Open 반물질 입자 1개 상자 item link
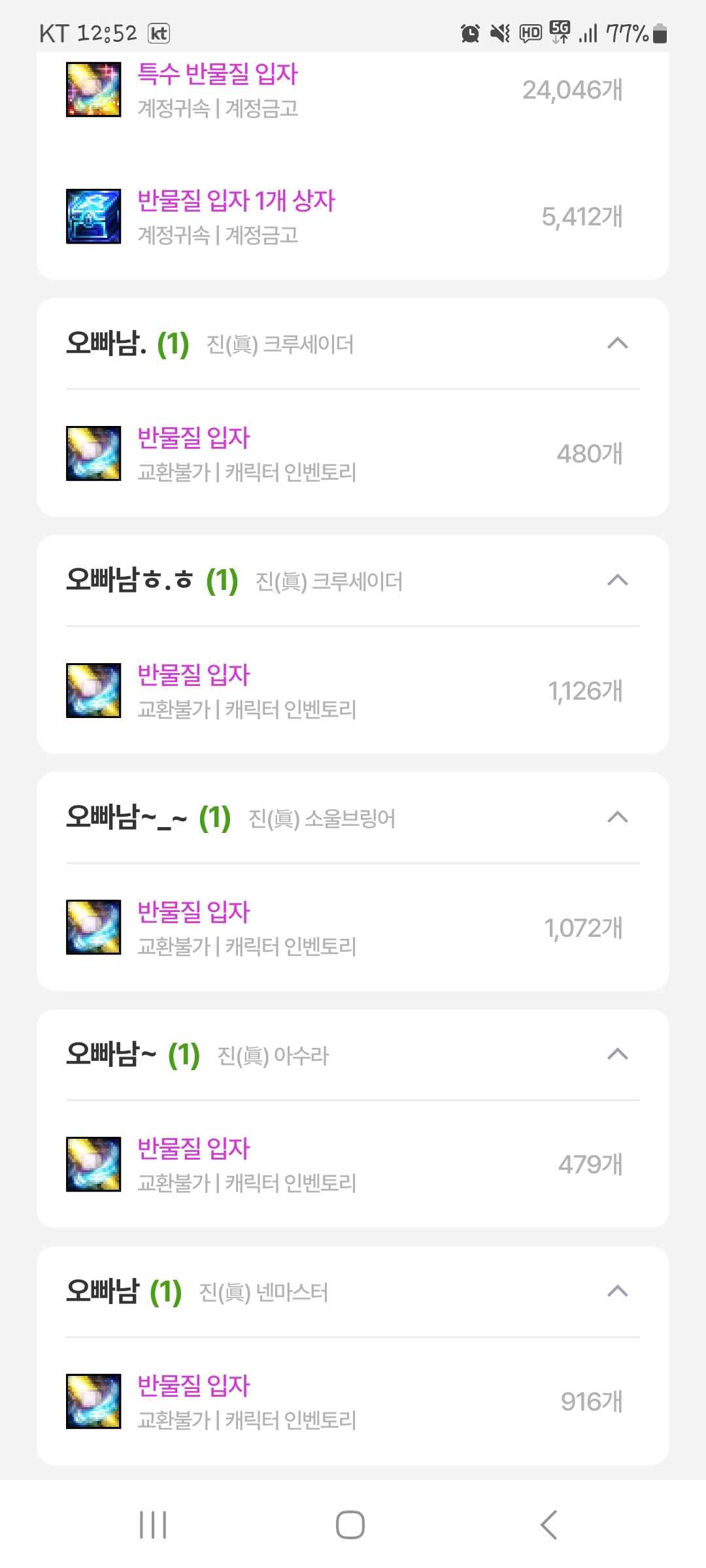Screen dimensions: 706x1568 [236, 201]
